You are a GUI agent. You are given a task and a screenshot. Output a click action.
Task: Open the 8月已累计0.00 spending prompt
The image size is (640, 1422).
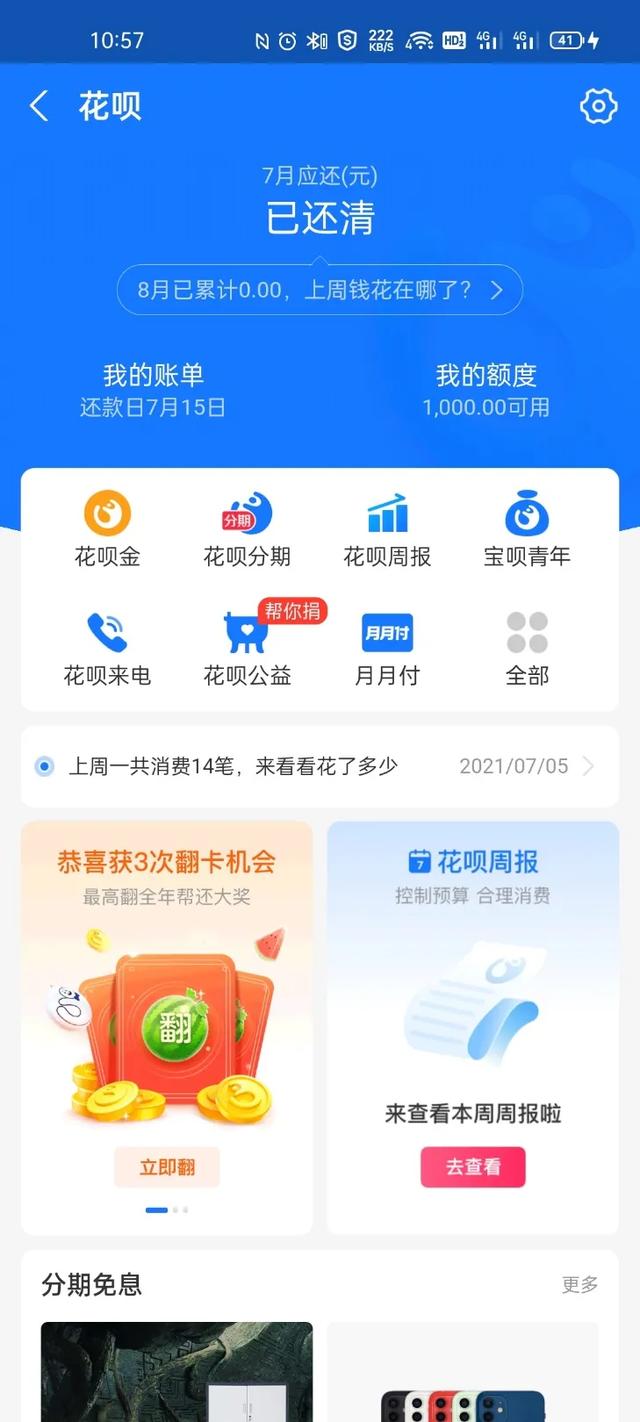[320, 290]
